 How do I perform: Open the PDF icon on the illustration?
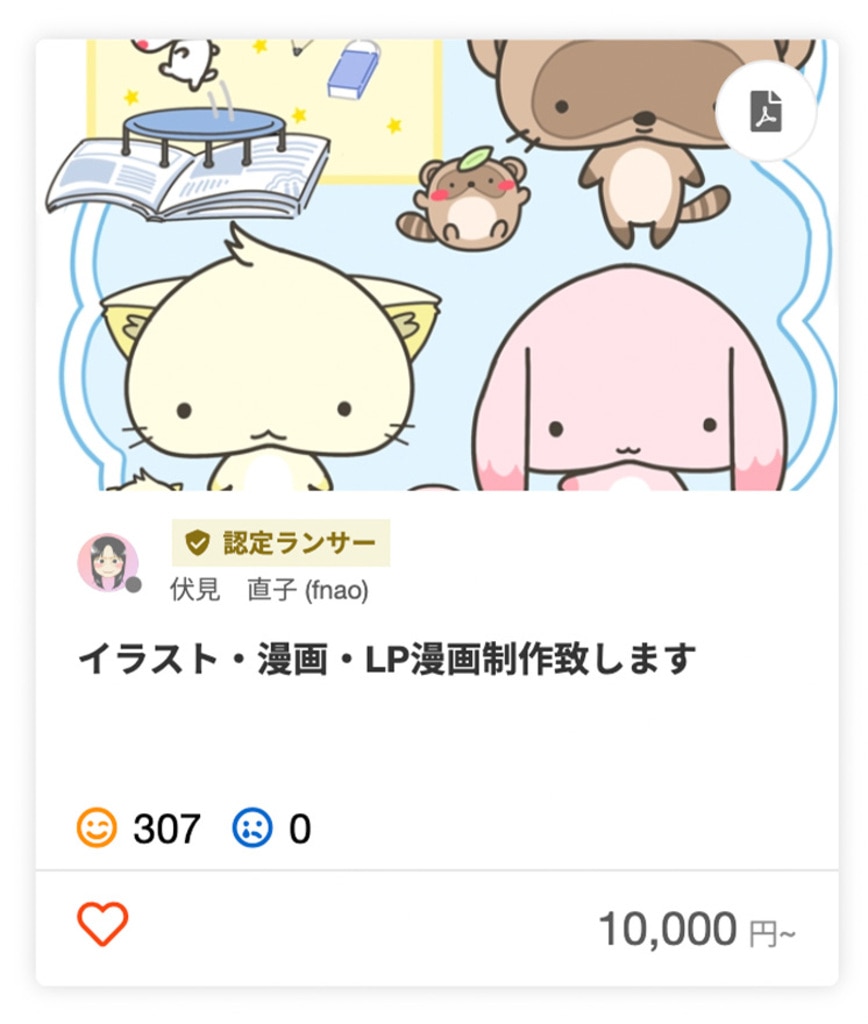click(766, 110)
